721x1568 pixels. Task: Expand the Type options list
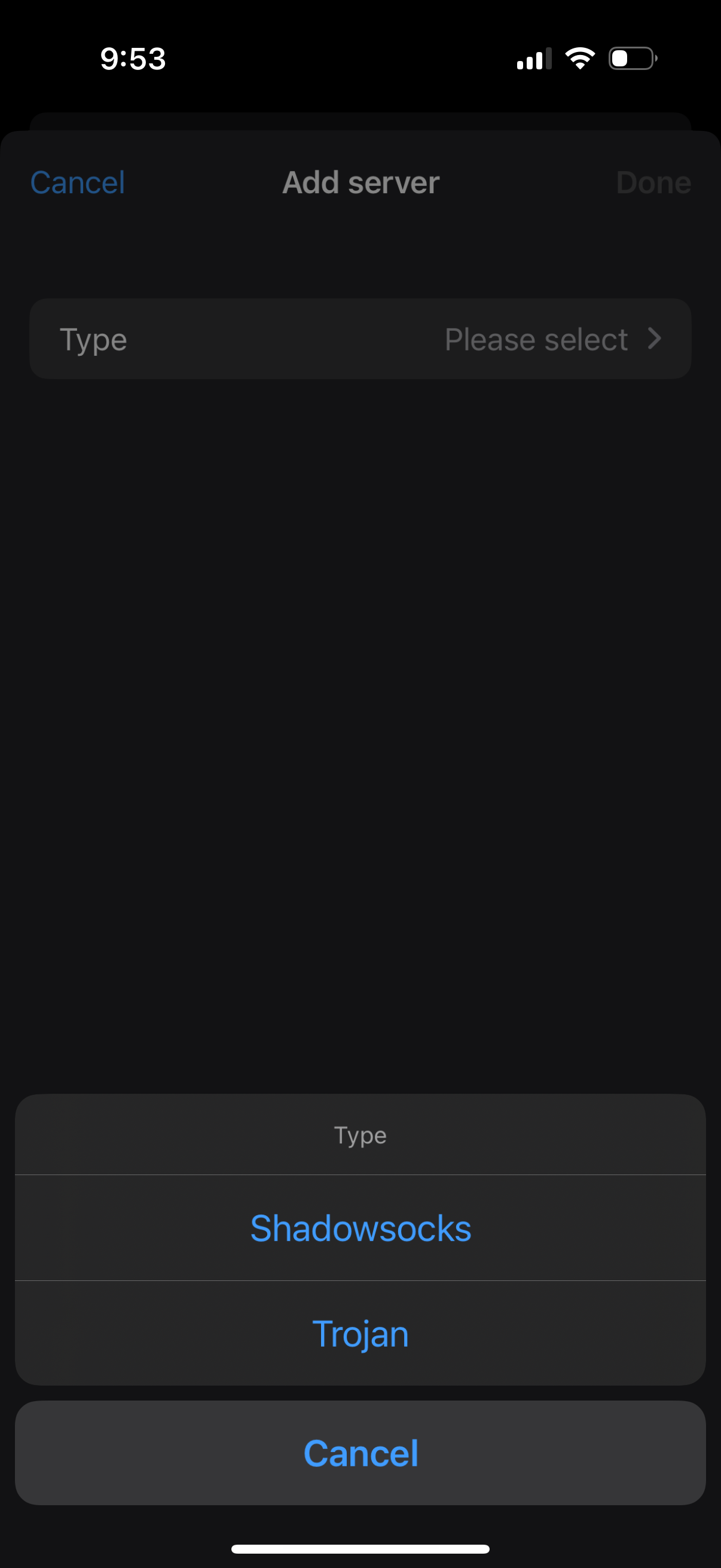click(360, 339)
